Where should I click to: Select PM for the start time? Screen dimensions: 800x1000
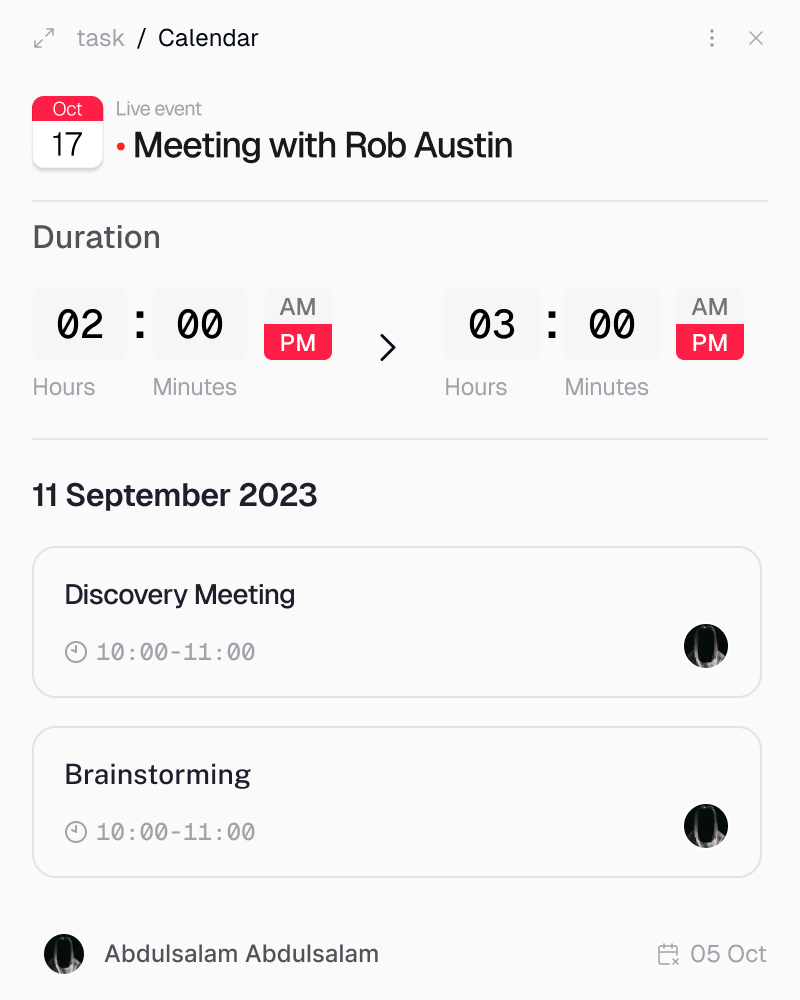pos(297,342)
